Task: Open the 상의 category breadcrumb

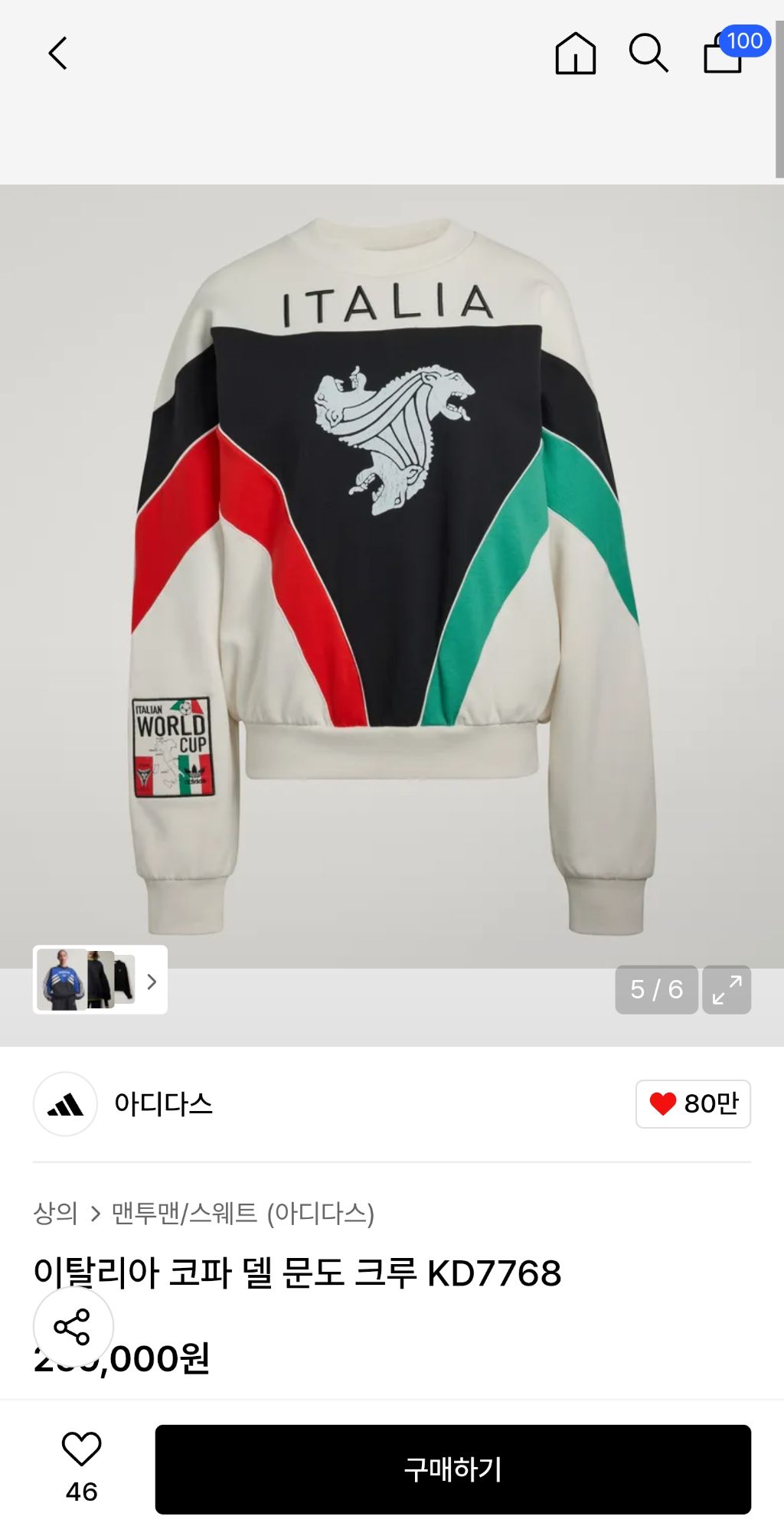Action: point(55,1214)
